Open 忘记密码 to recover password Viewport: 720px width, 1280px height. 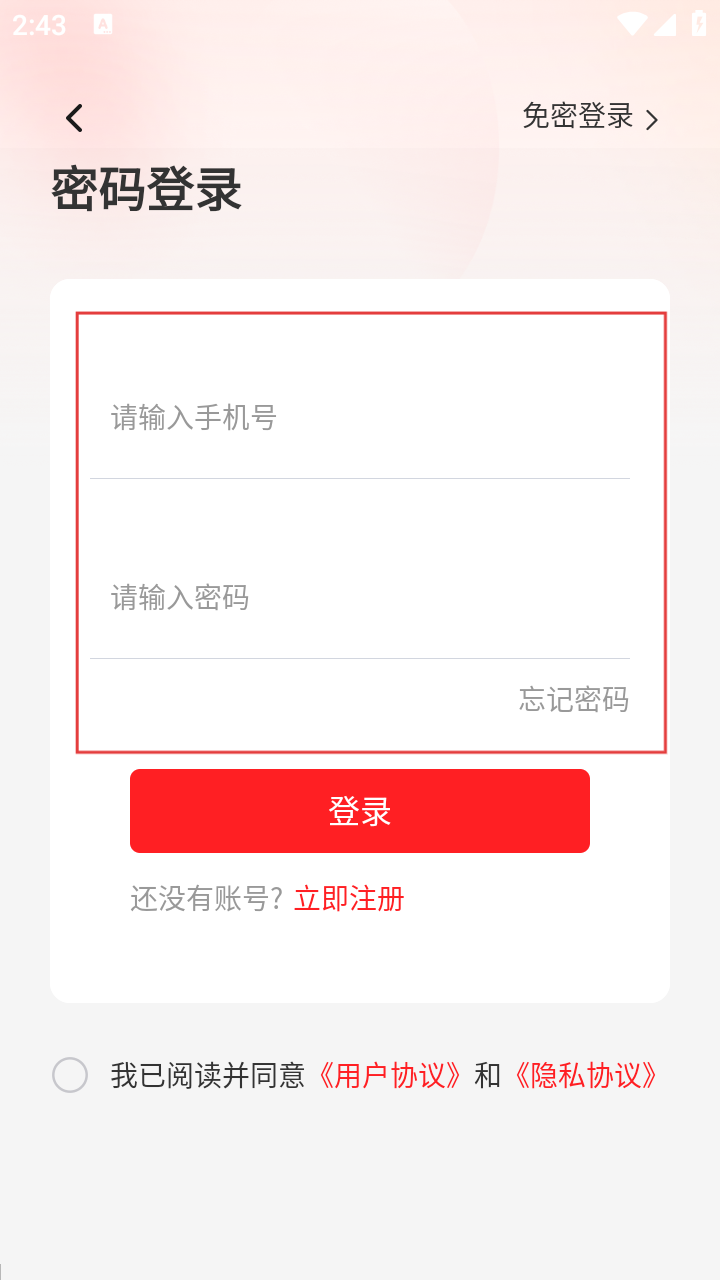pyautogui.click(x=573, y=699)
